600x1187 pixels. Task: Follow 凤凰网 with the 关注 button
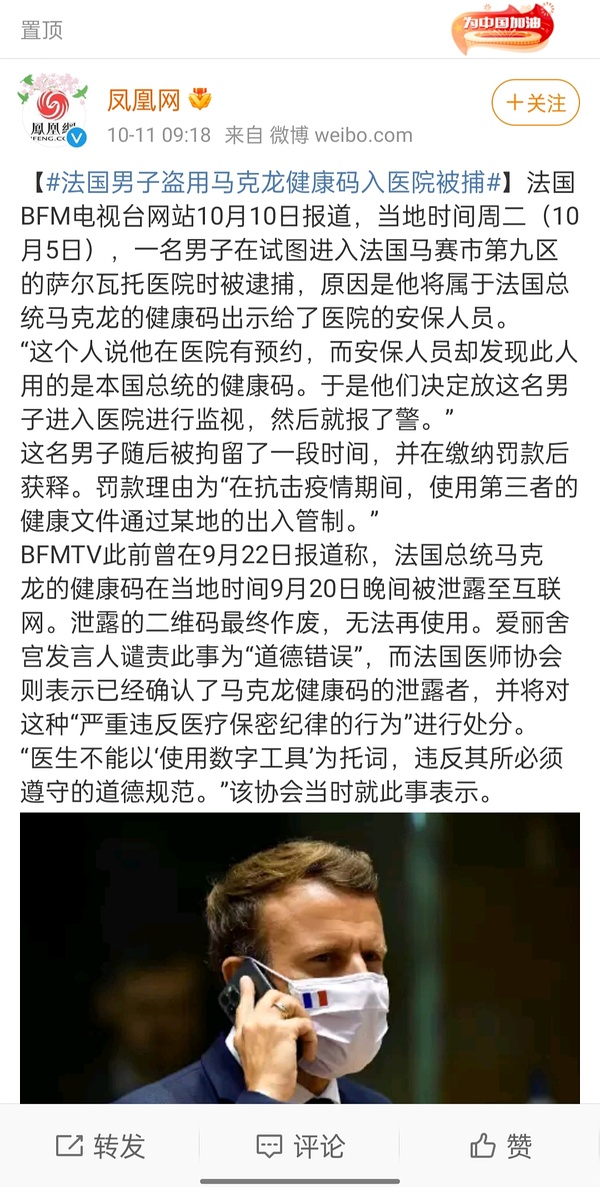coord(535,103)
